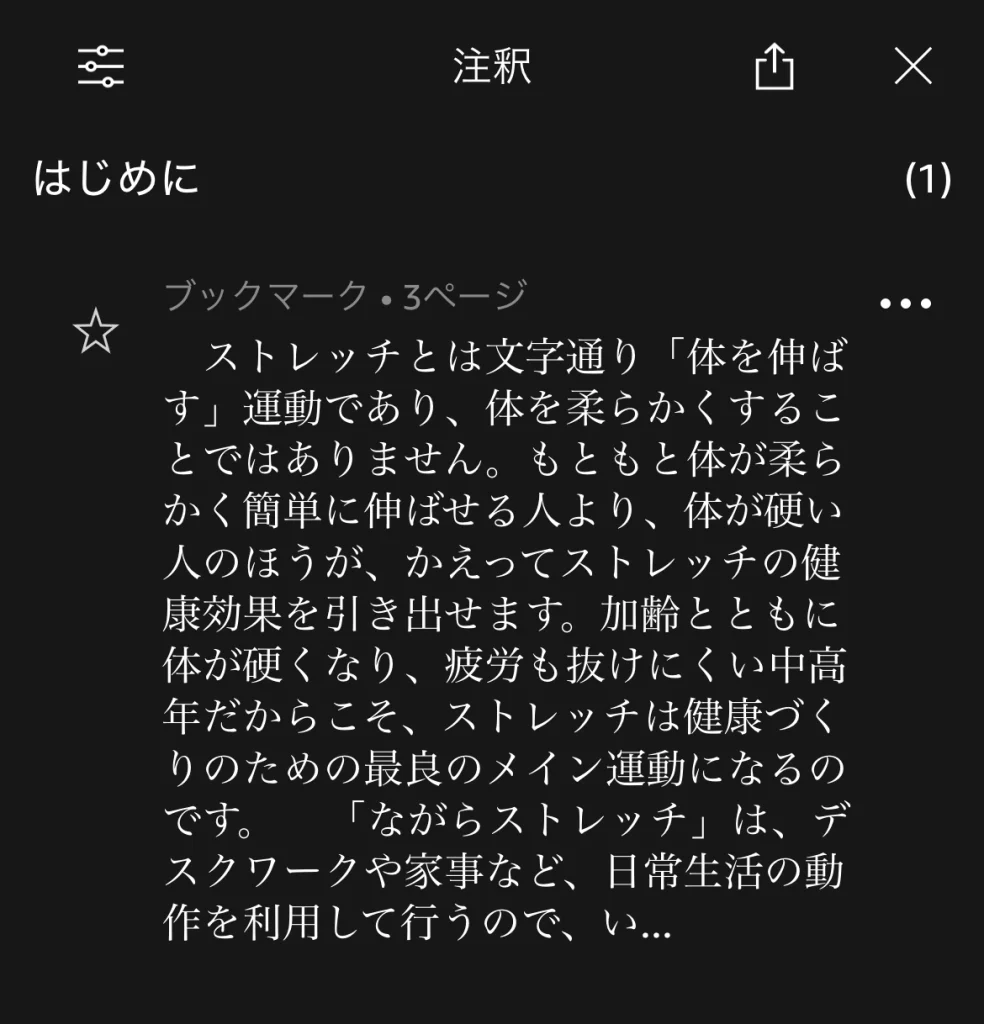Screen dimensions: 984x1024
Task: Click the sliders settings icon top left
Action: tap(100, 68)
